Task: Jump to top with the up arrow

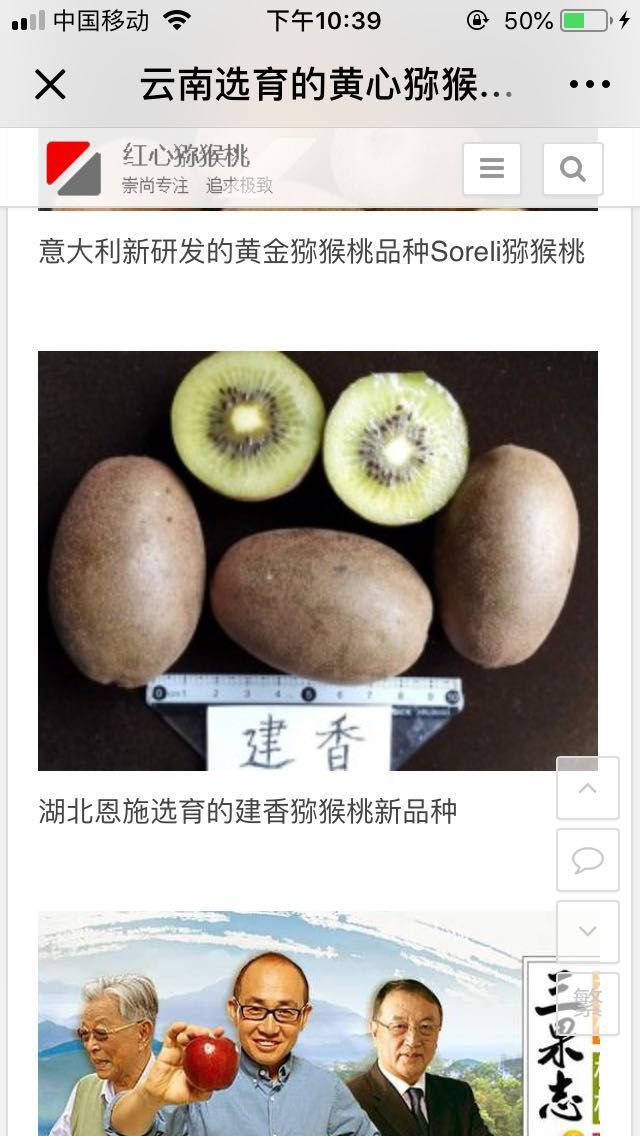Action: tap(588, 789)
